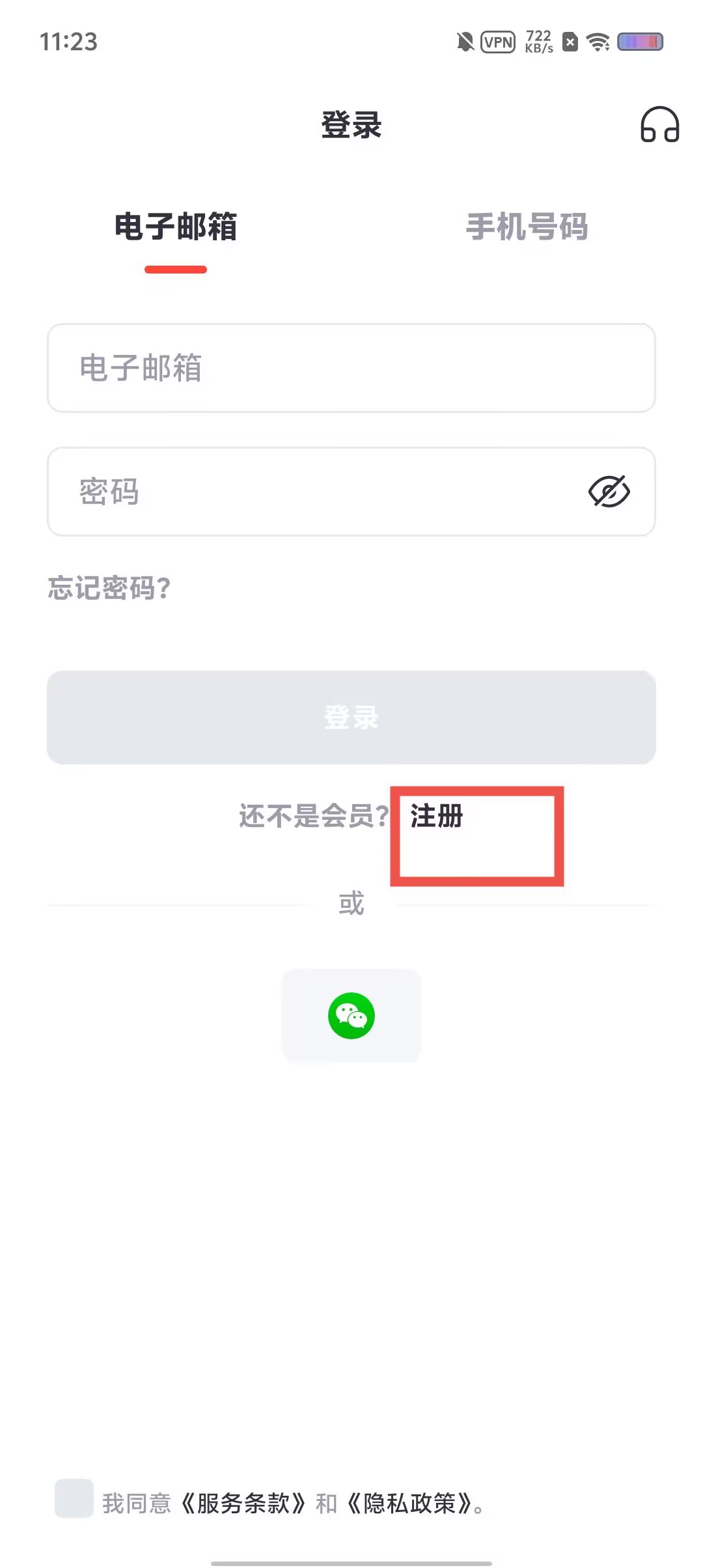Switch to the 手机号码 tab
This screenshot has width=703, height=1568.
tap(527, 227)
